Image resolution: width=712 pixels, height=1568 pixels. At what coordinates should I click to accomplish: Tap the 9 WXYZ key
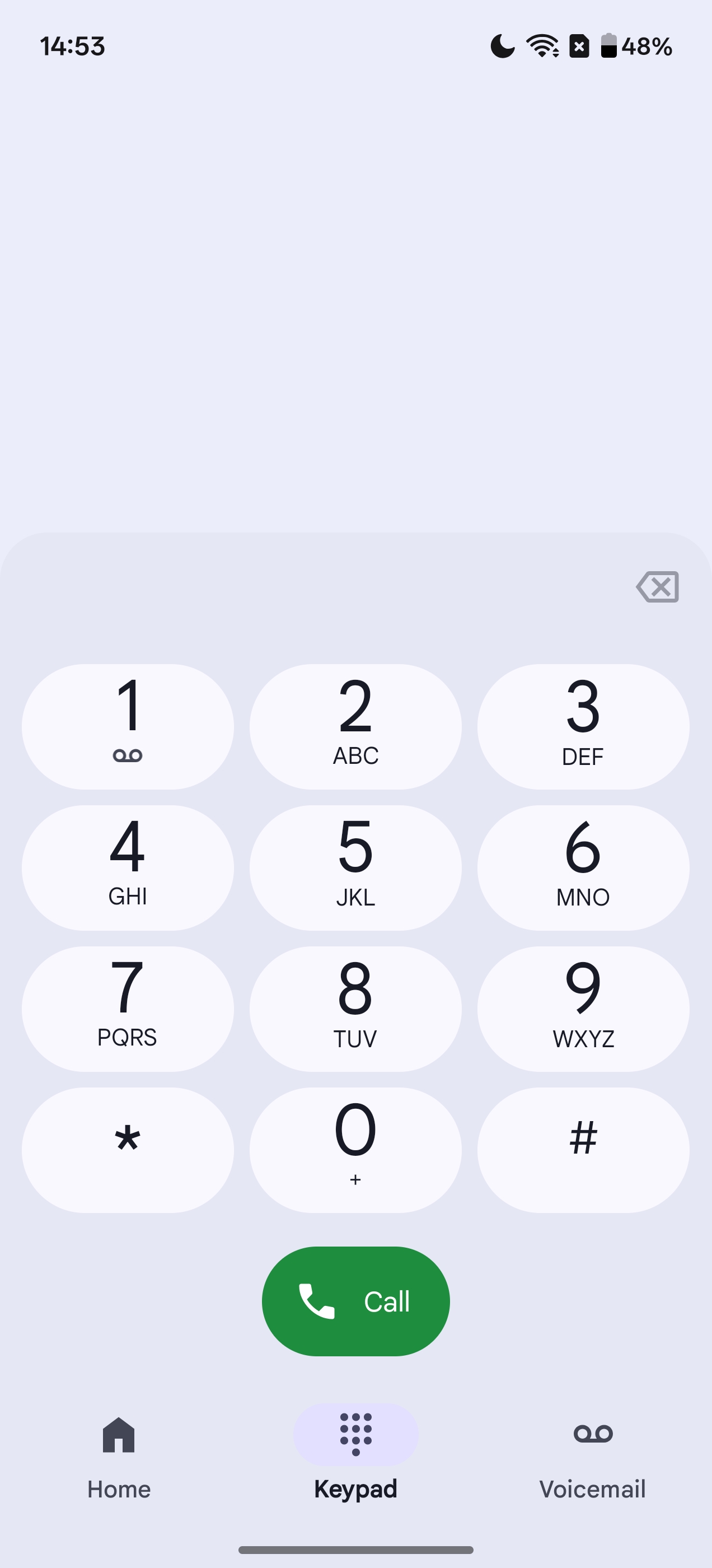click(583, 1009)
